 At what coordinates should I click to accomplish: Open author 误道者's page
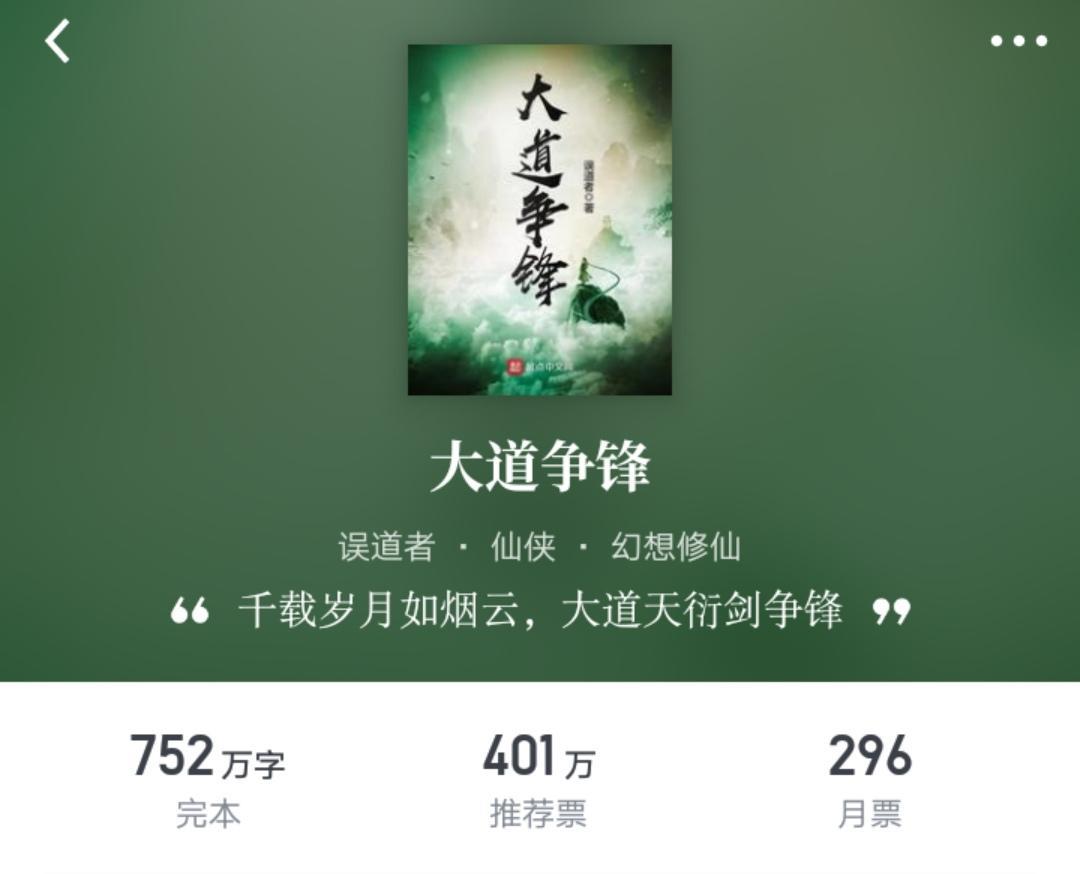point(387,547)
